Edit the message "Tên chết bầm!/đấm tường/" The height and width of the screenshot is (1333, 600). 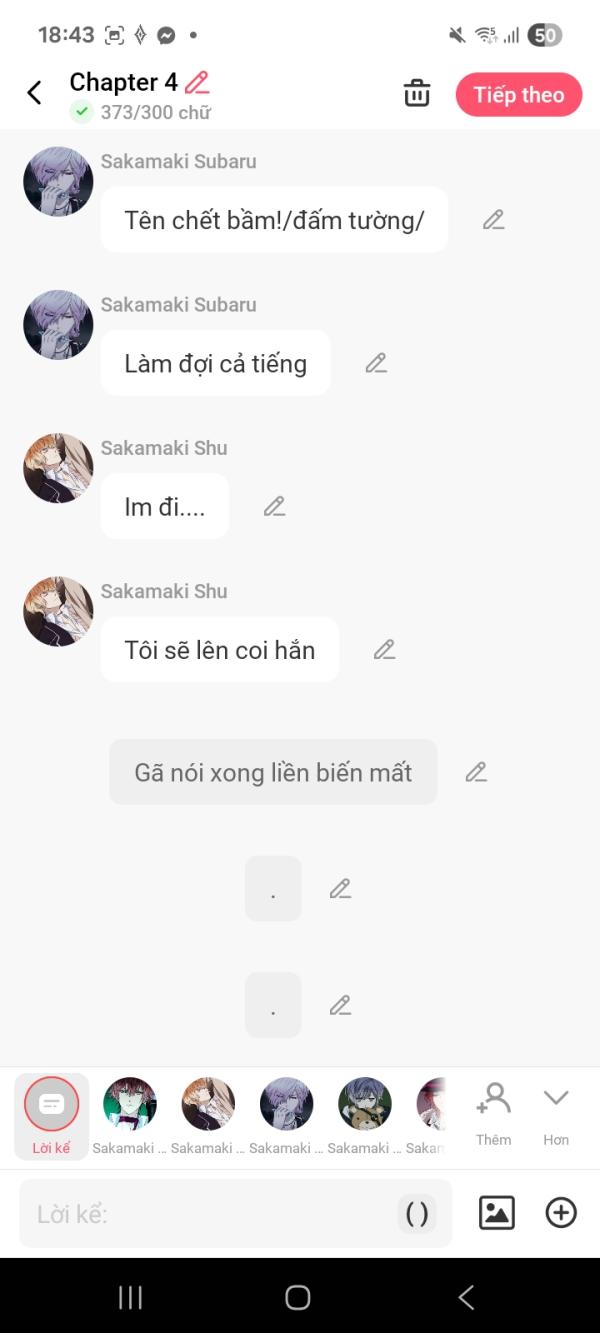pos(493,220)
